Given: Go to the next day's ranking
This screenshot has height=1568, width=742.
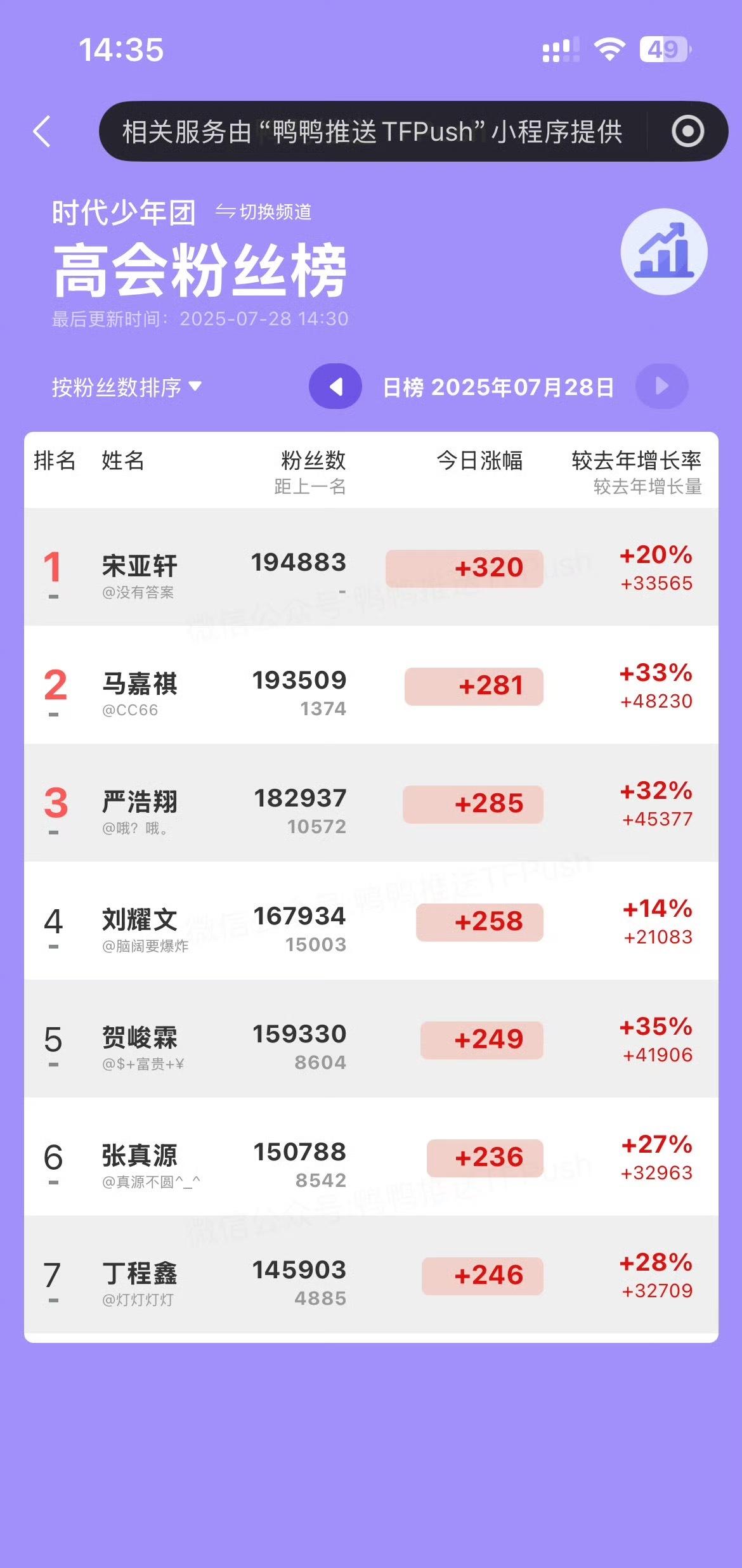Looking at the screenshot, I should (661, 386).
